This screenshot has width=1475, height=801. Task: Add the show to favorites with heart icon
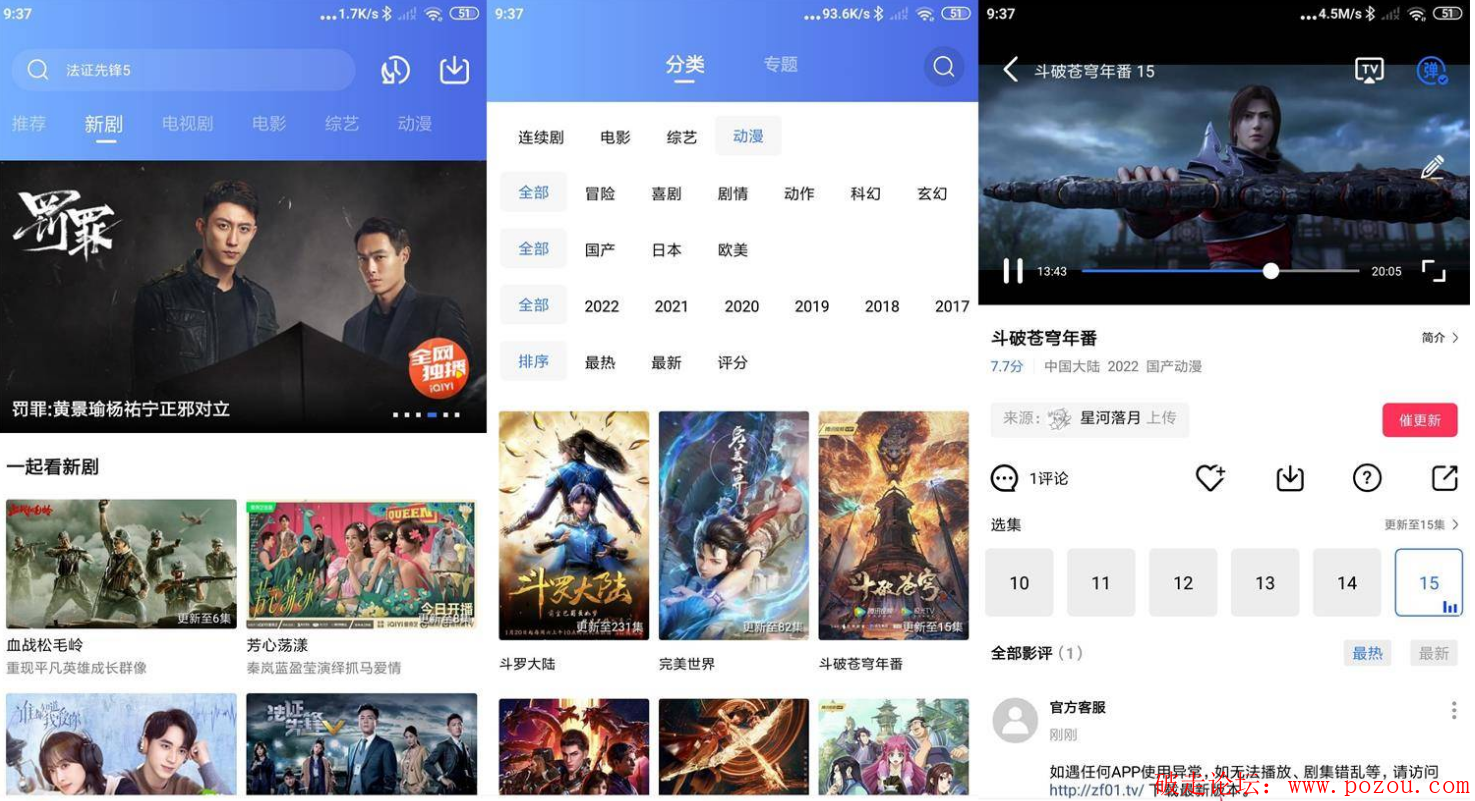[1210, 478]
